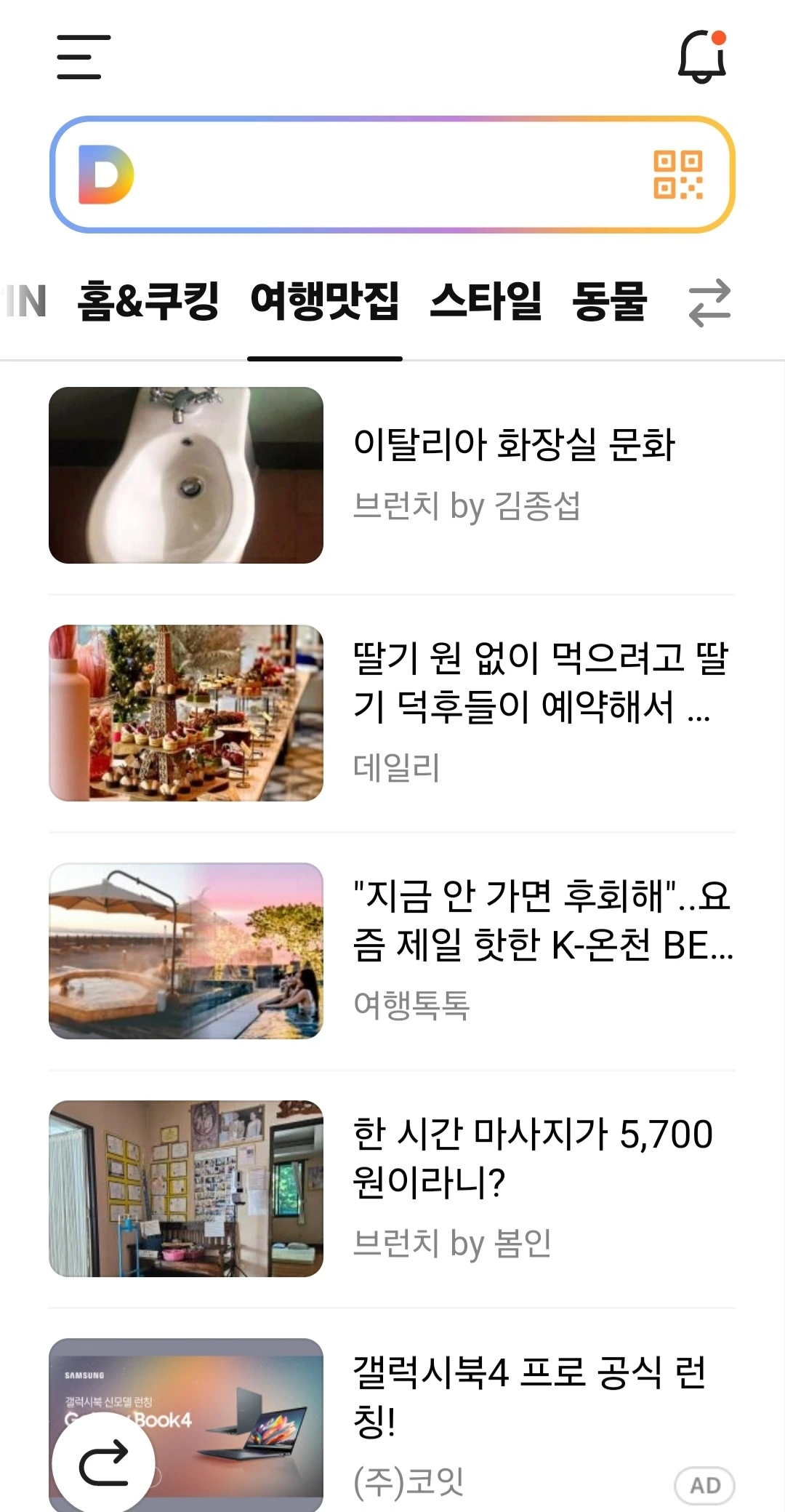Switch to the 홈&쿠킹 tab
Viewport: 785px width, 1512px height.
point(148,301)
